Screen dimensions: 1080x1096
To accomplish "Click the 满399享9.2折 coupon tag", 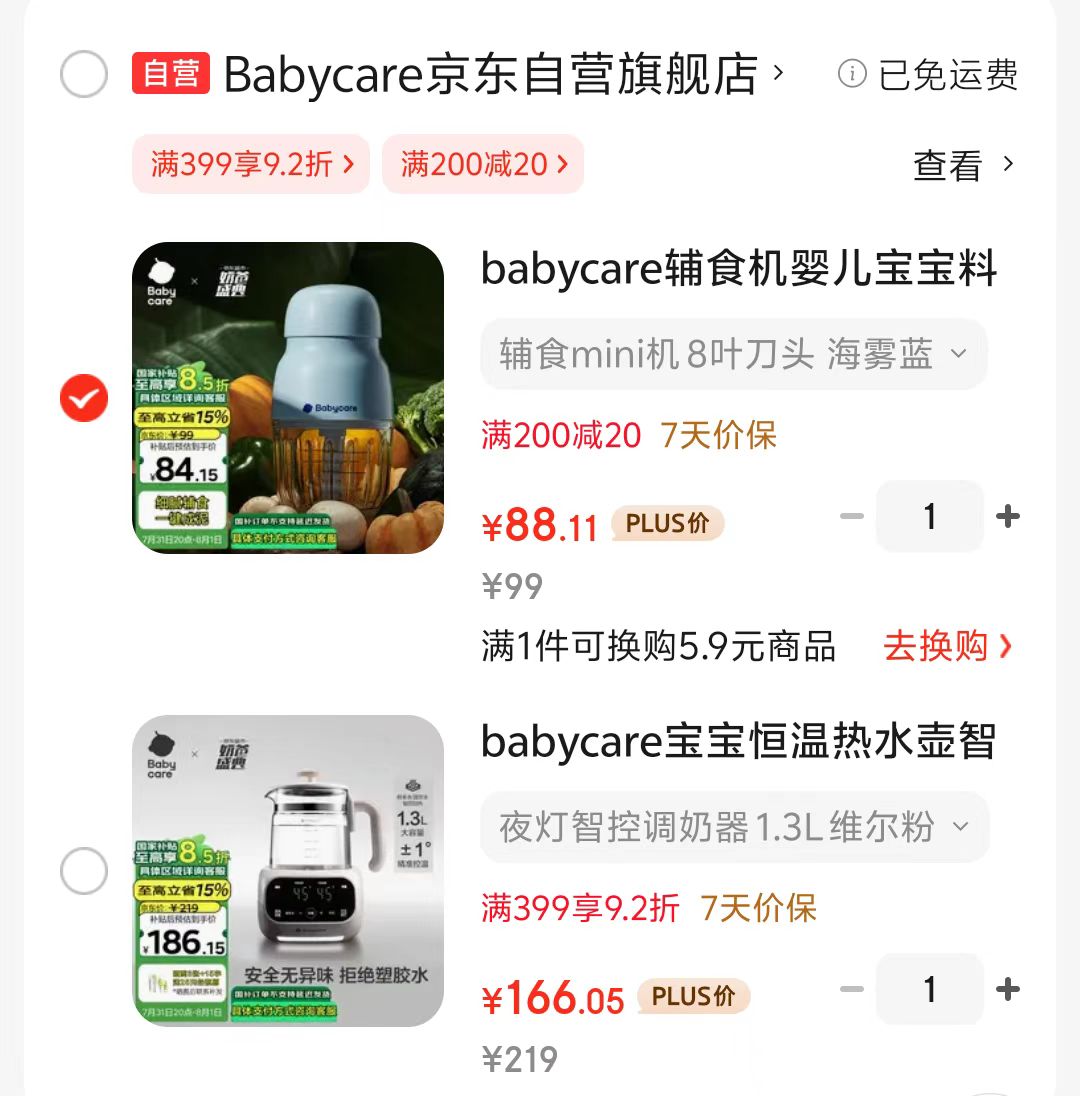I will [x=250, y=162].
